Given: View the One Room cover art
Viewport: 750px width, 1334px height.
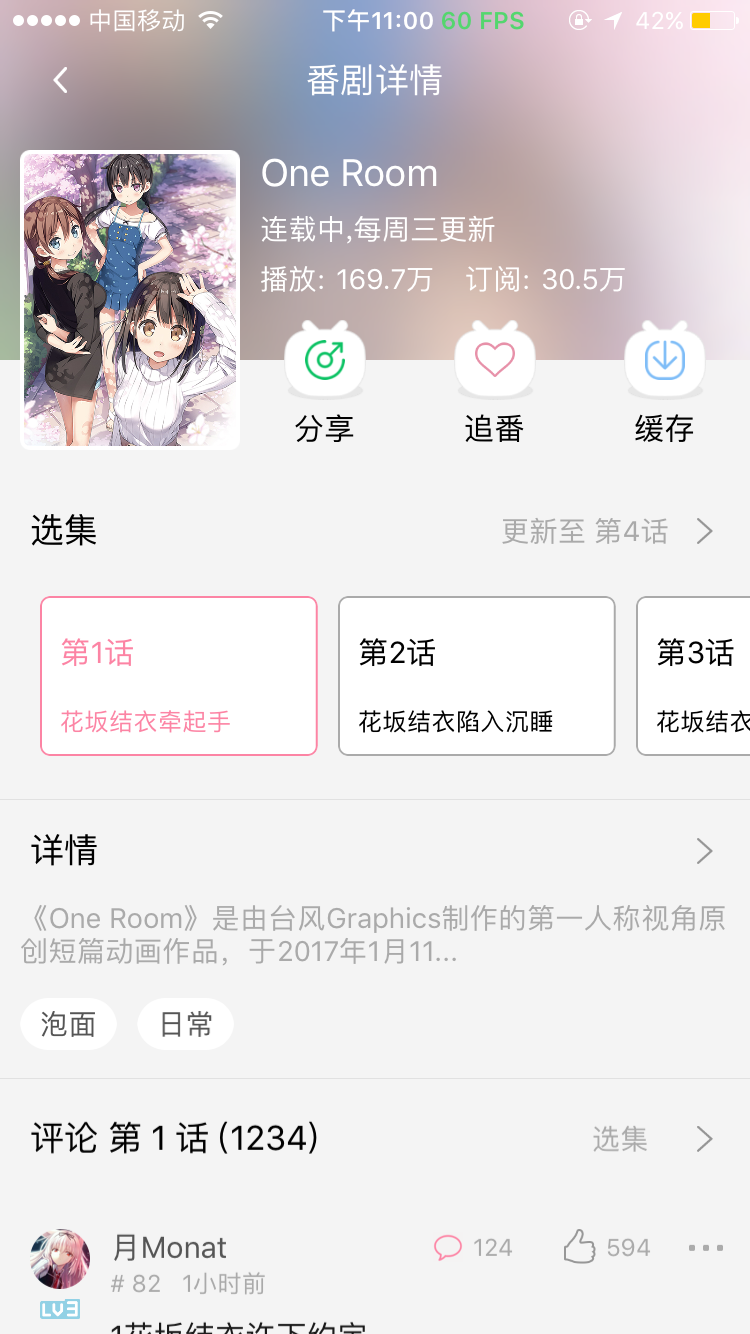Looking at the screenshot, I should point(129,299).
